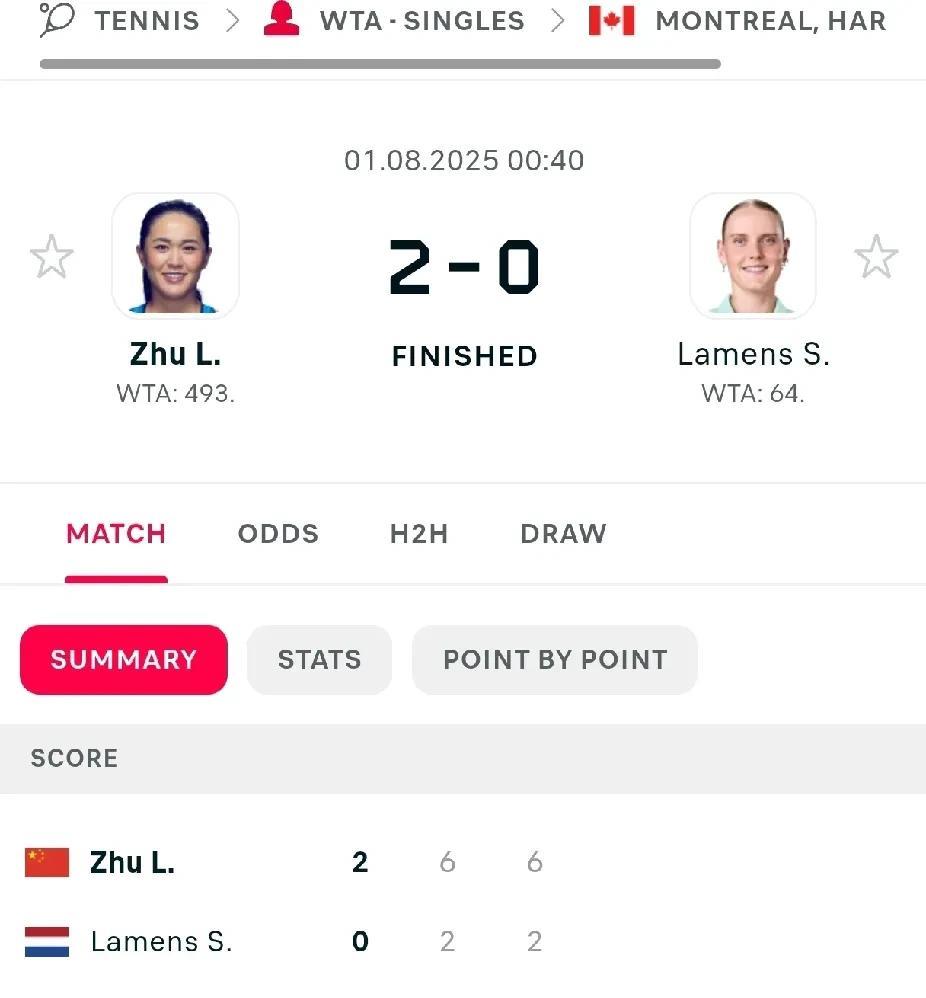Switch to the H2H tab

coord(419,533)
